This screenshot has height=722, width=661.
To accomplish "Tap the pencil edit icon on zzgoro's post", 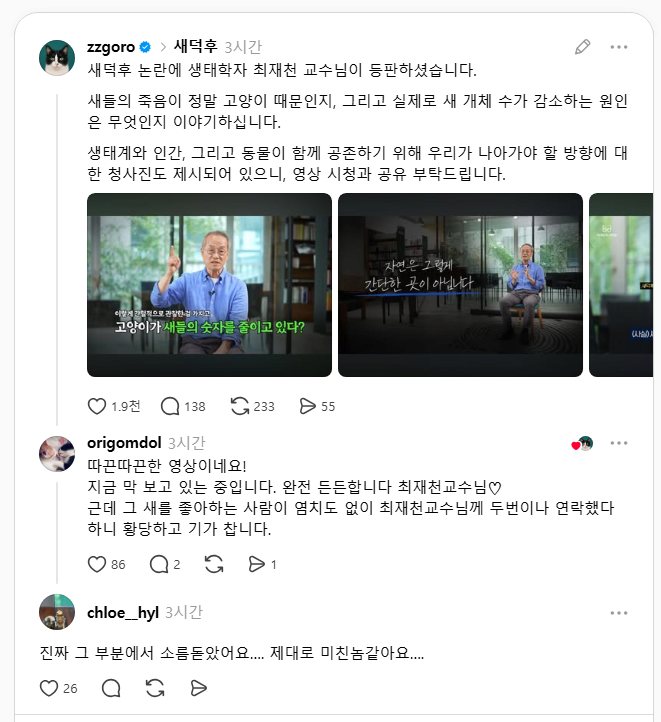I will 582,47.
